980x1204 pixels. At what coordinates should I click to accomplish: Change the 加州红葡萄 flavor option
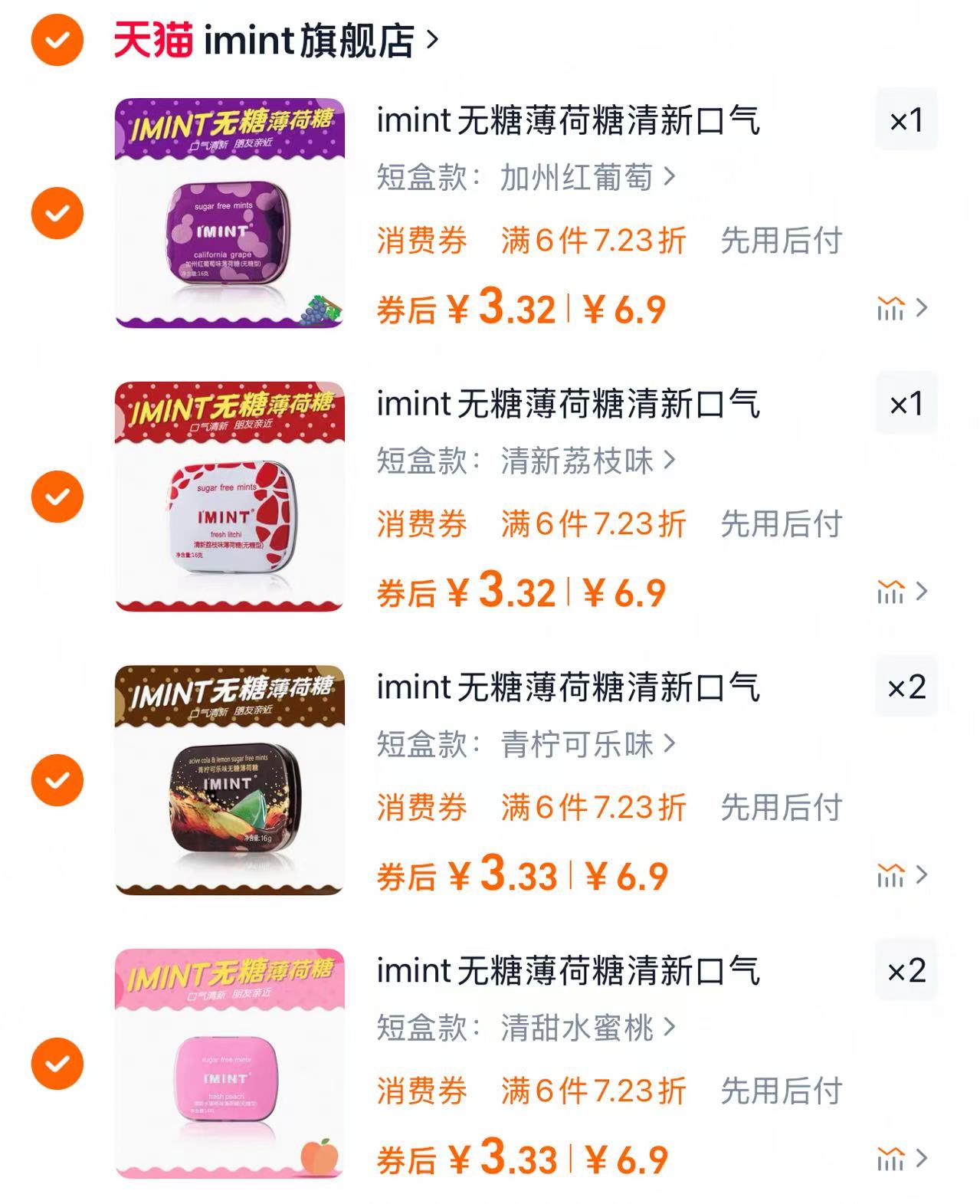click(526, 178)
